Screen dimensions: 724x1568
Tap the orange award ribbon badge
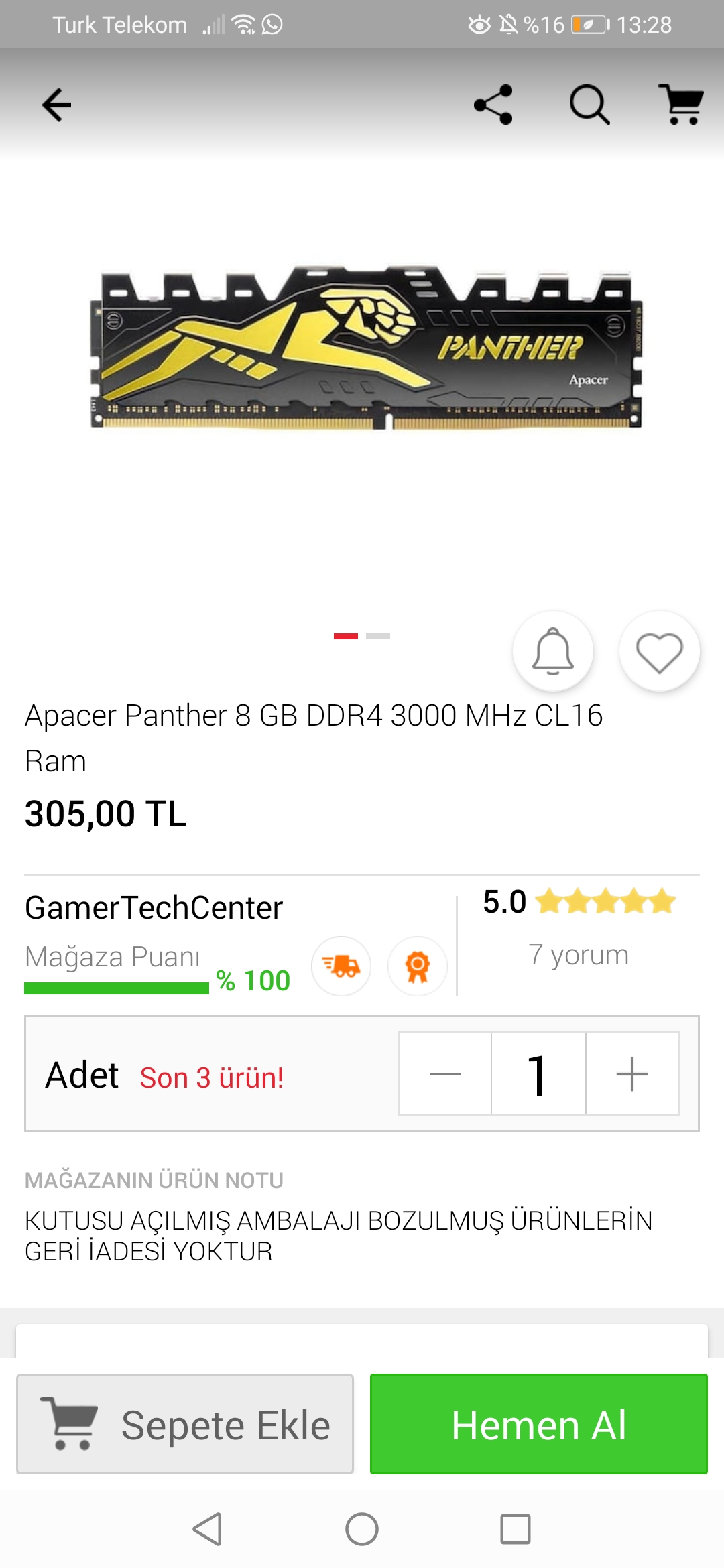(x=418, y=966)
